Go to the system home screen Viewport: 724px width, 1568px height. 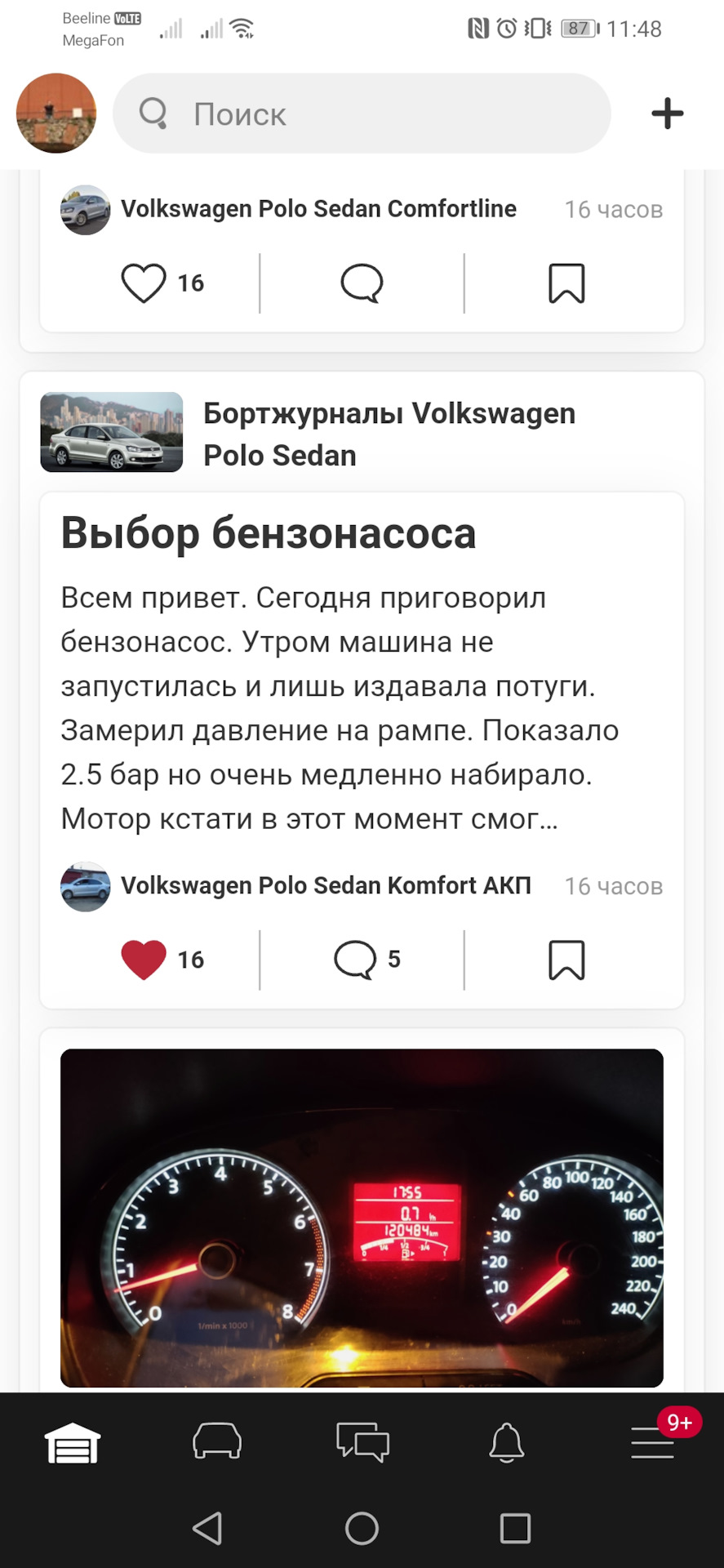362,1528
